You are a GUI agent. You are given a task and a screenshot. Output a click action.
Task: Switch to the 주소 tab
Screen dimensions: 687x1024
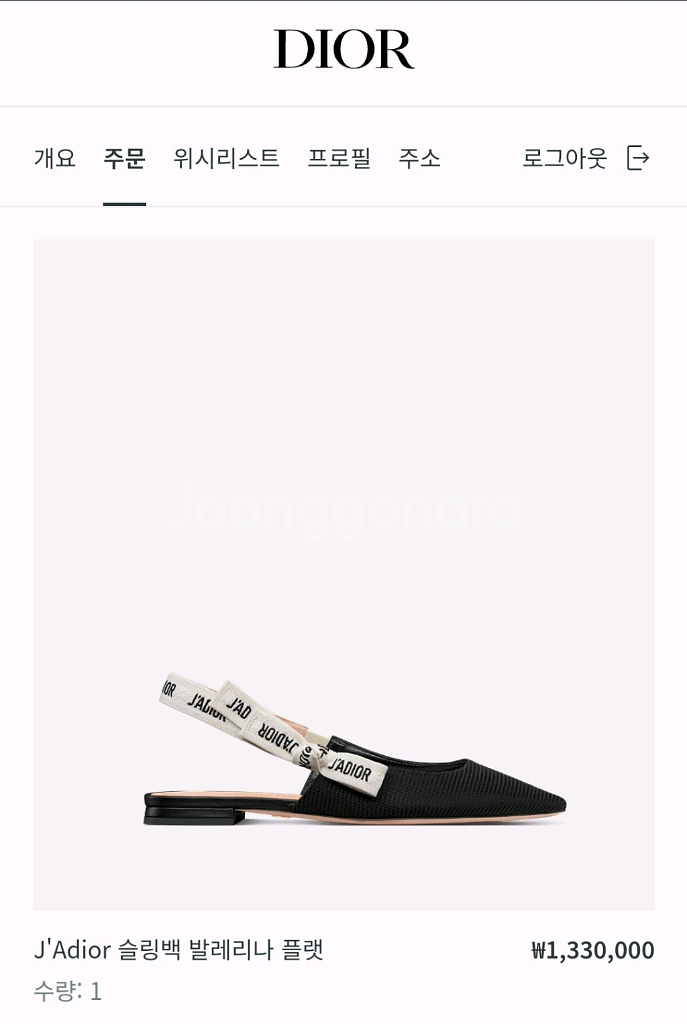click(x=419, y=158)
